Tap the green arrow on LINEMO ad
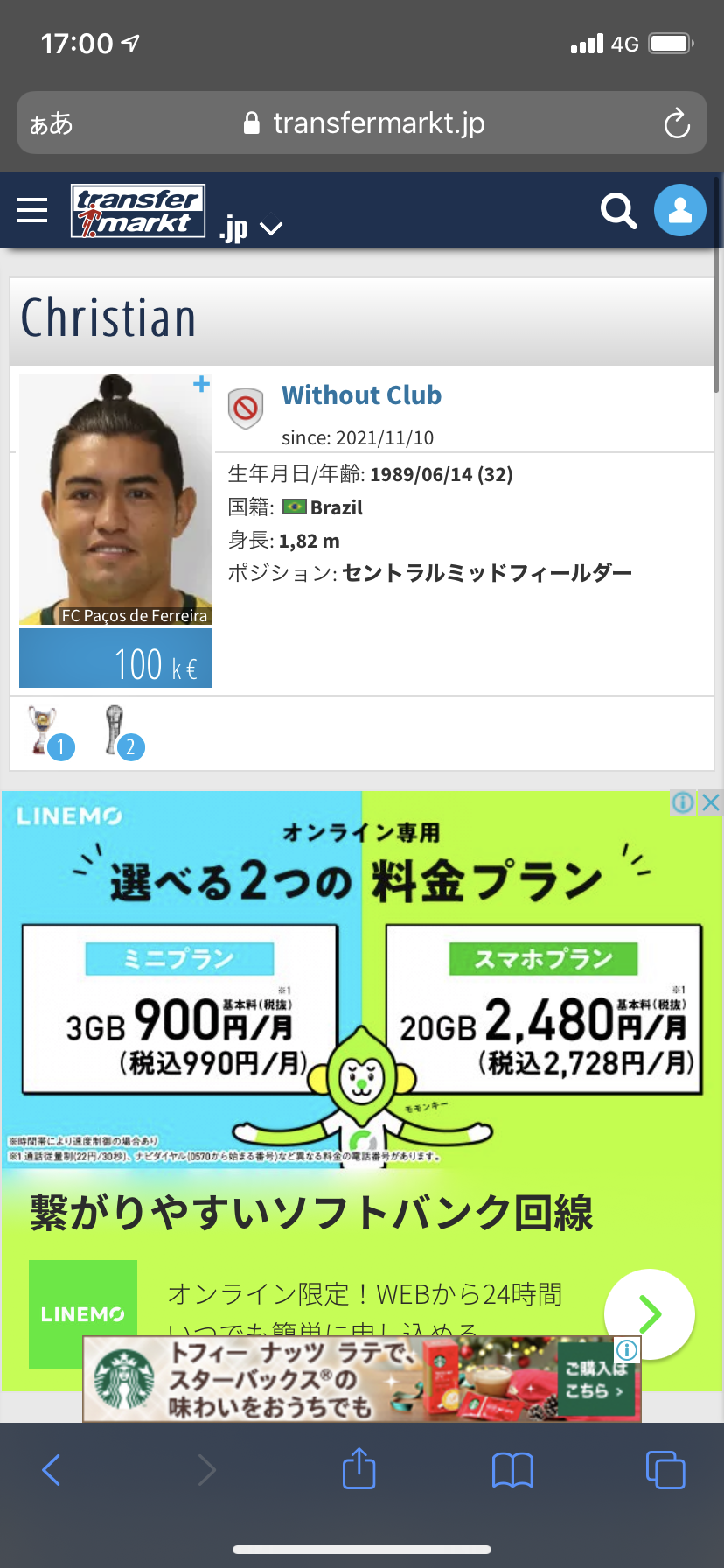Screen dimensions: 724x1568 click(x=649, y=1312)
